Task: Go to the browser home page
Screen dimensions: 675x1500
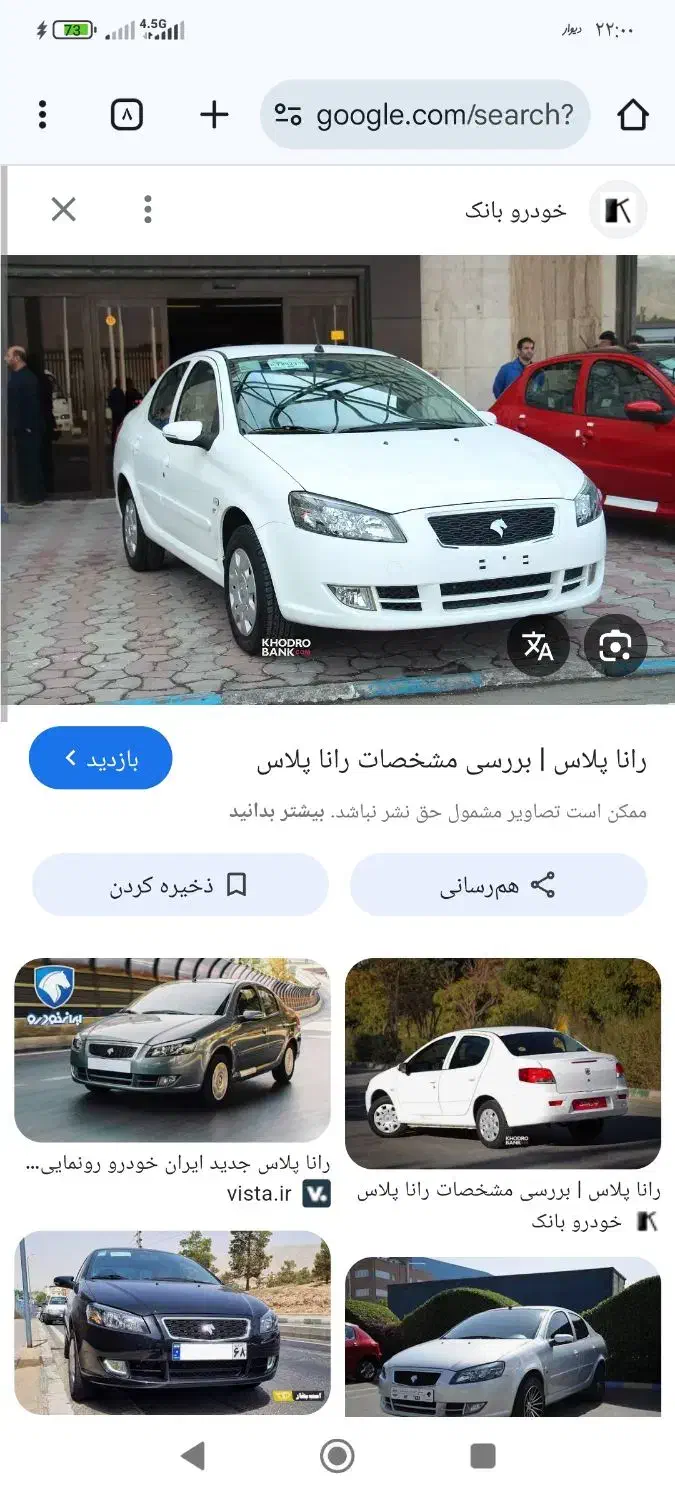Action: pos(633,115)
